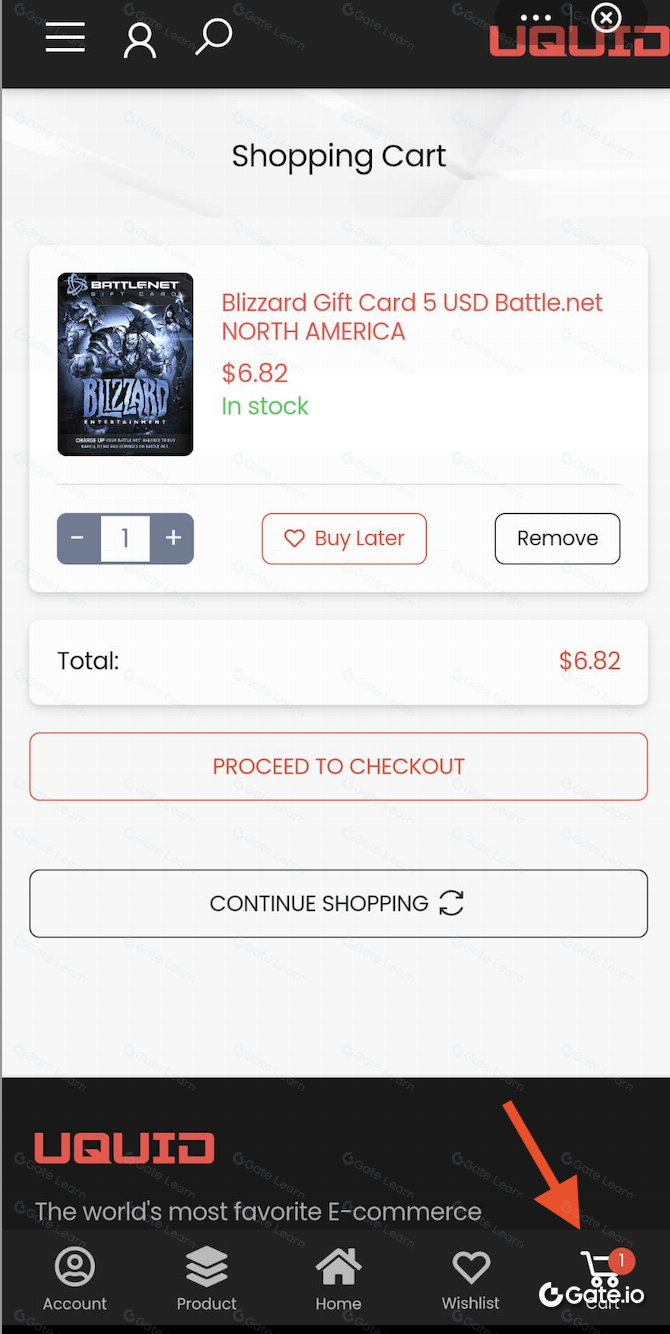Go to the Home tab
The image size is (670, 1334).
(x=338, y=1280)
